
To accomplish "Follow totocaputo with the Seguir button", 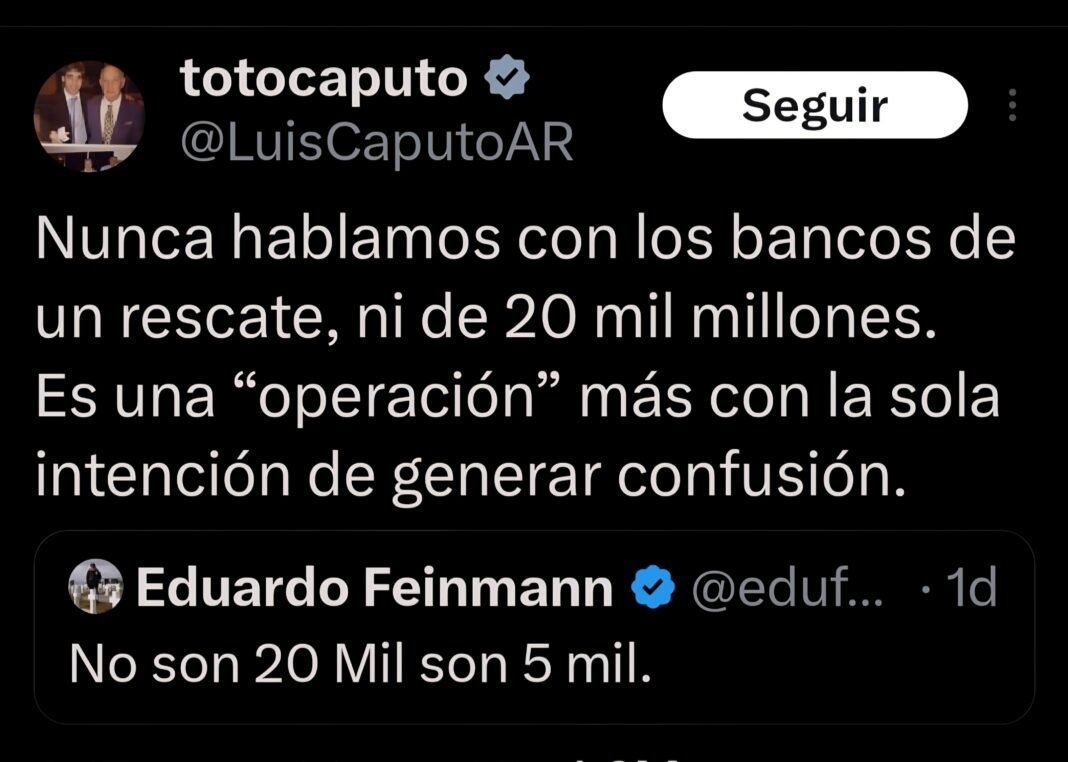I will pyautogui.click(x=814, y=105).
